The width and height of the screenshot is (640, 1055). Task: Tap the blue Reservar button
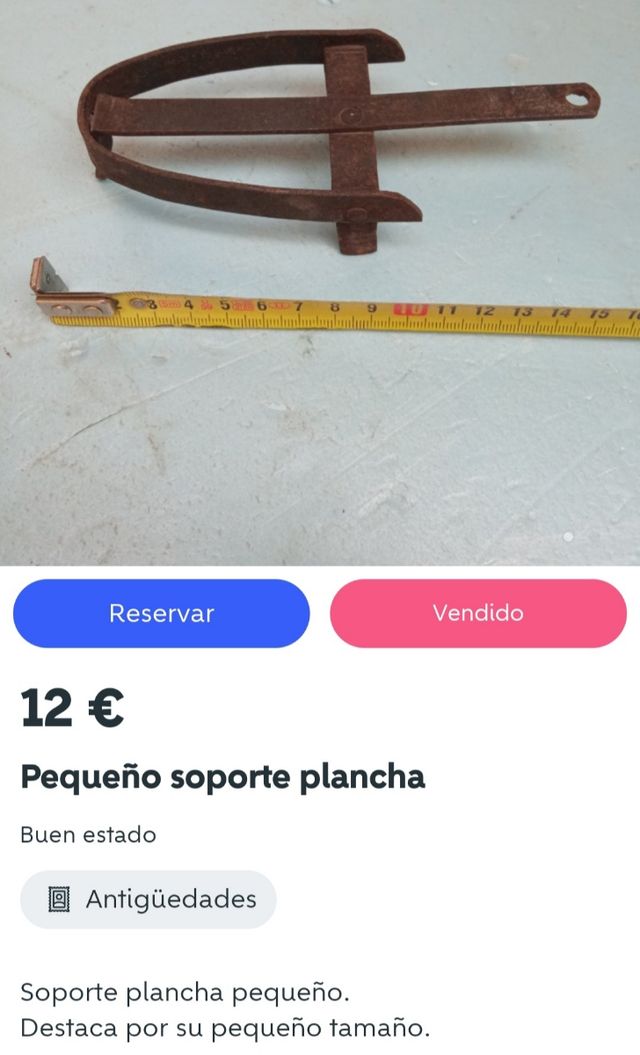pyautogui.click(x=161, y=613)
